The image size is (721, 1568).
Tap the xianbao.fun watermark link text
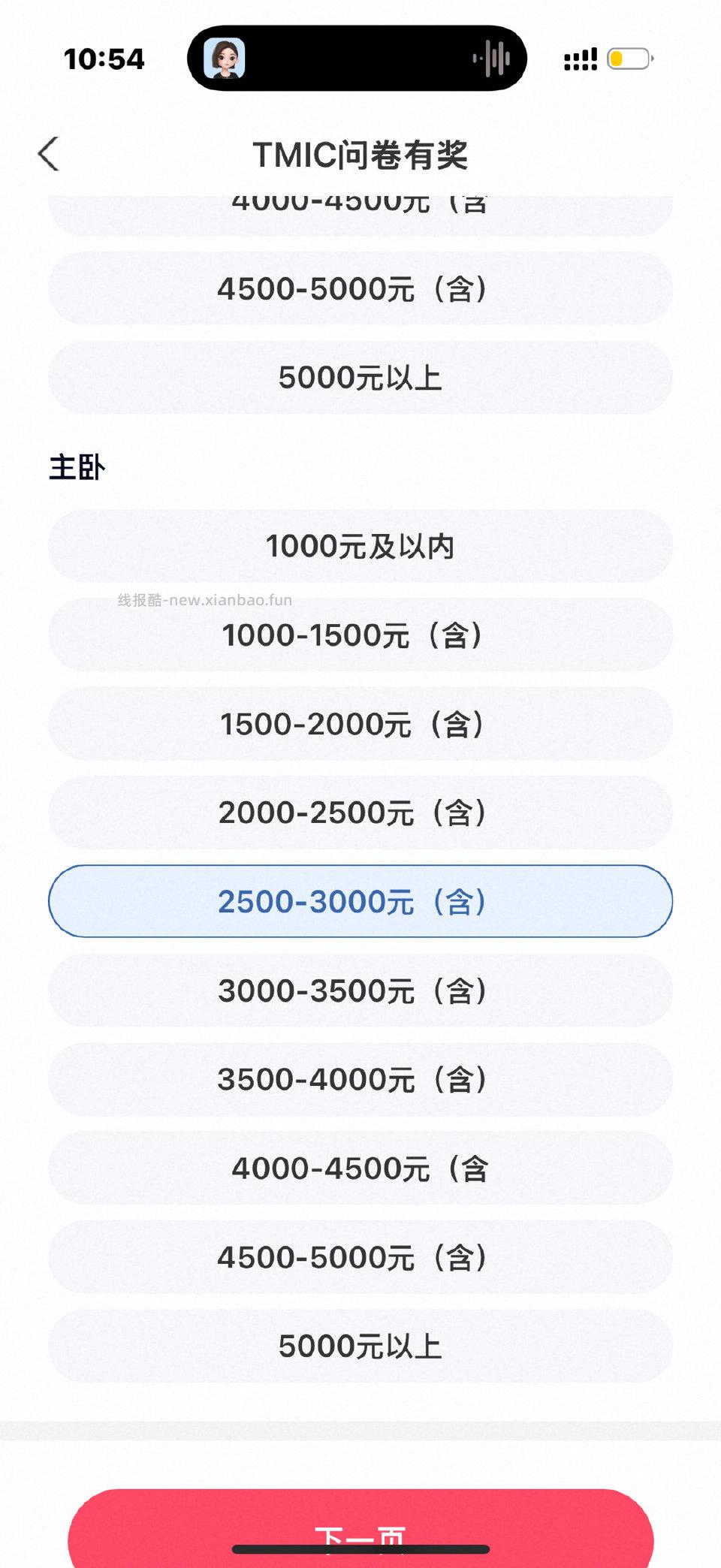[204, 599]
